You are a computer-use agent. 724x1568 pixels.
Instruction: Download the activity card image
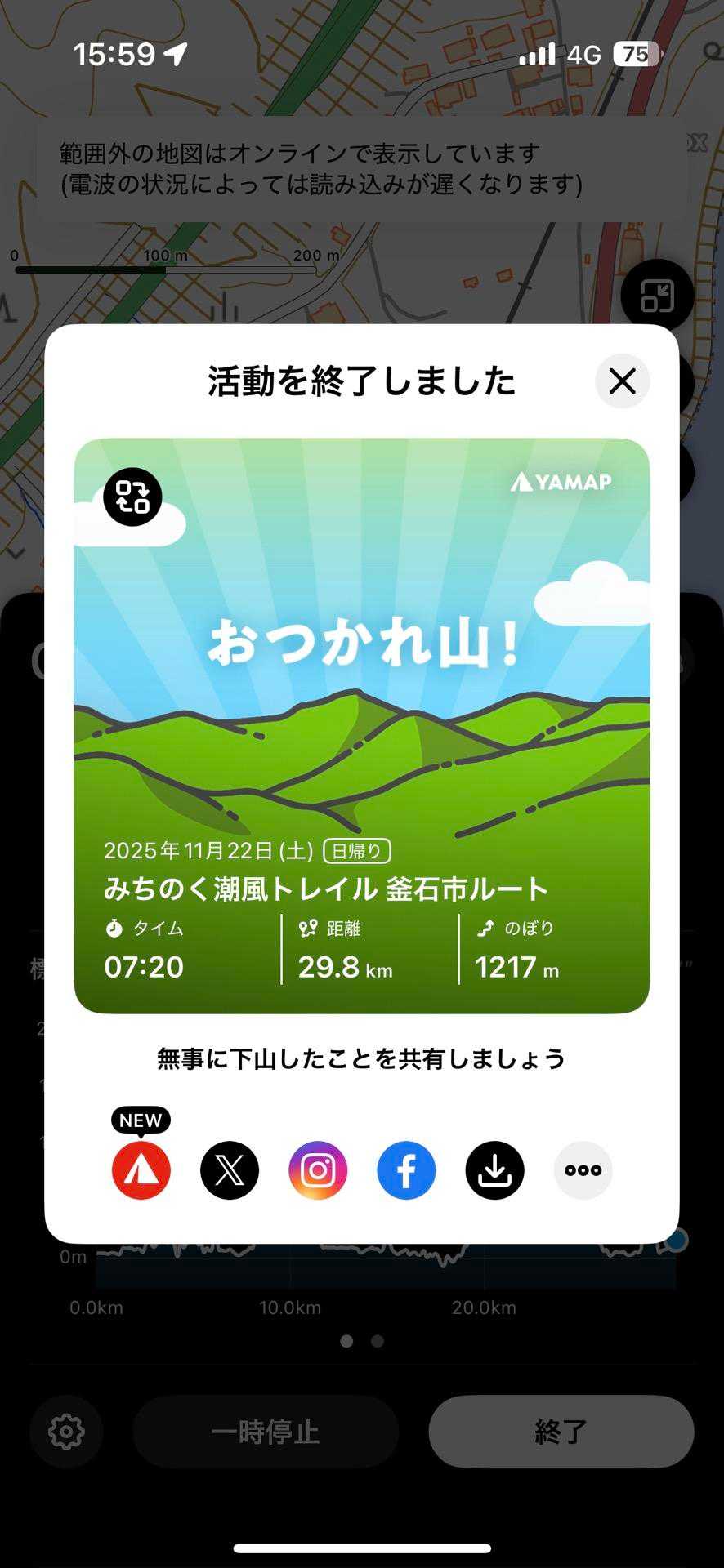[x=494, y=1170]
